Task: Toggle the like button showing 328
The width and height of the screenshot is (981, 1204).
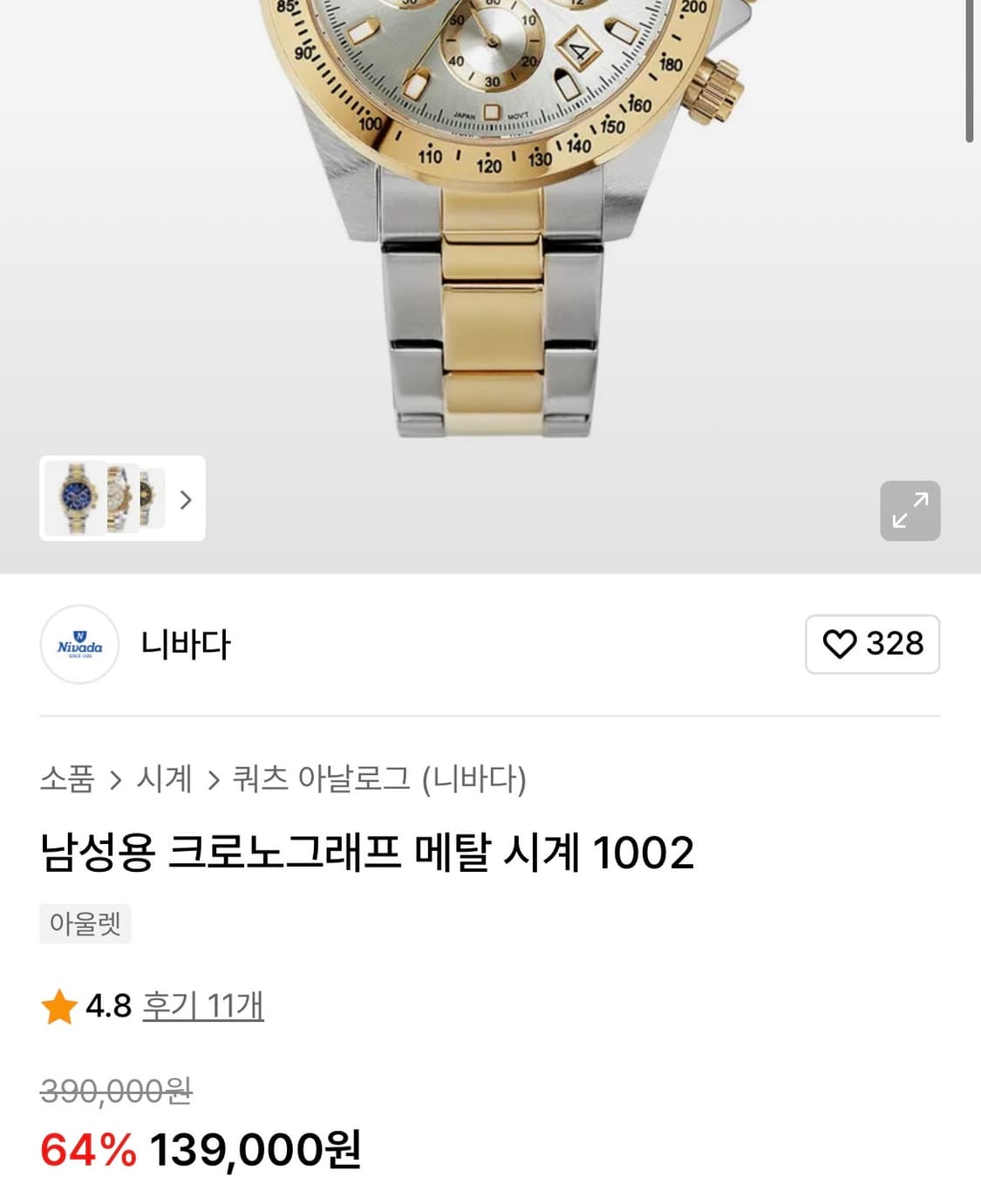Action: (871, 644)
